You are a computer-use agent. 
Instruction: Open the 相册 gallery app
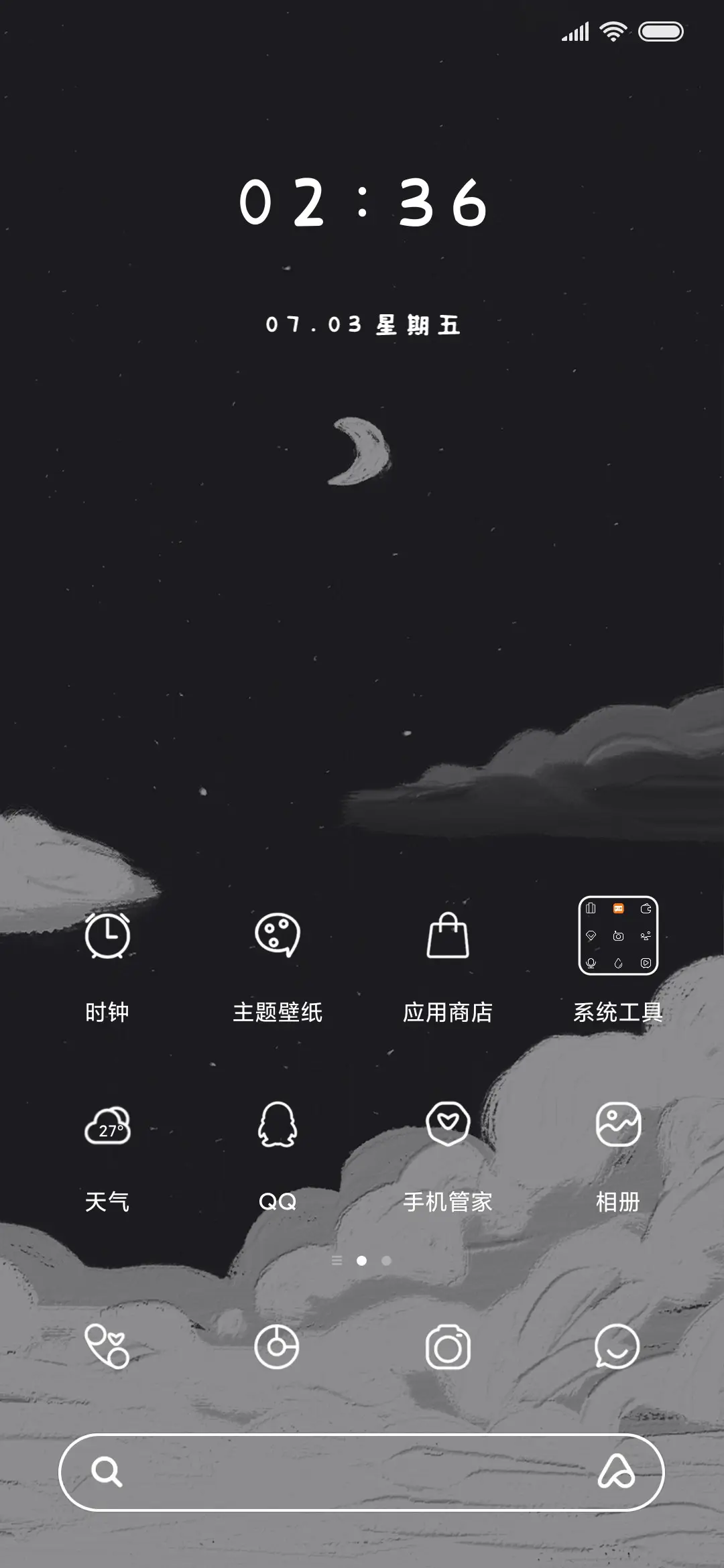[x=617, y=1127]
